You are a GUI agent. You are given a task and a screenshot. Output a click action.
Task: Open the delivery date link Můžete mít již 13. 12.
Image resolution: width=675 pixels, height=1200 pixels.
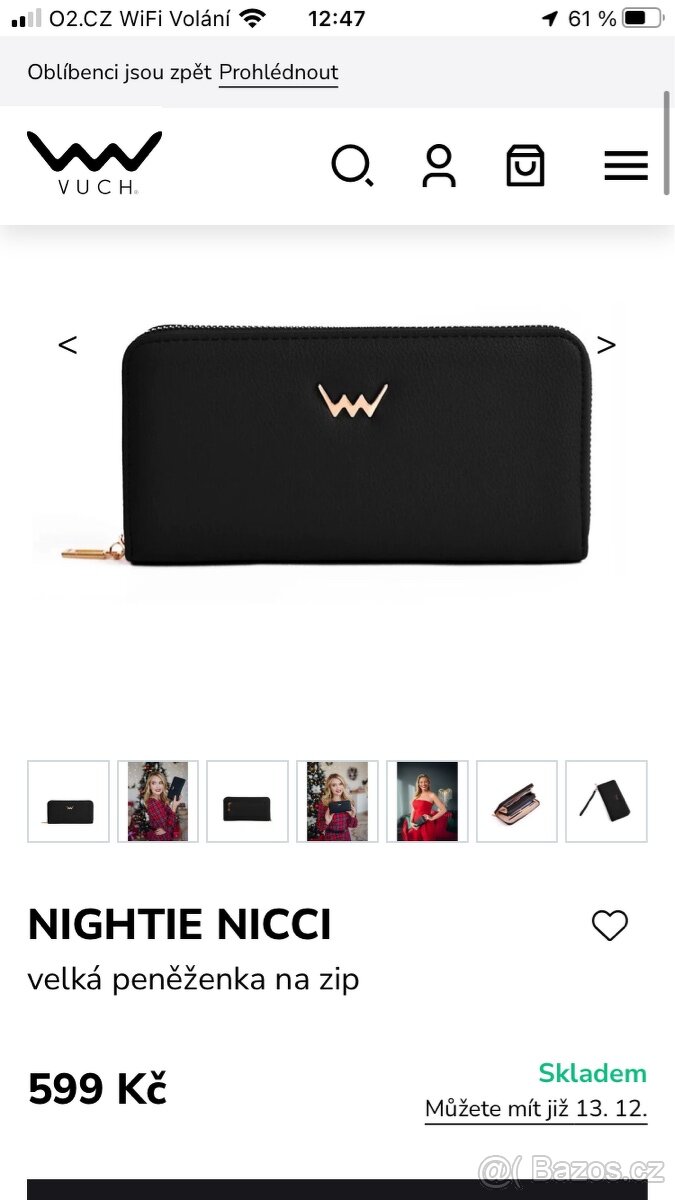click(536, 1109)
